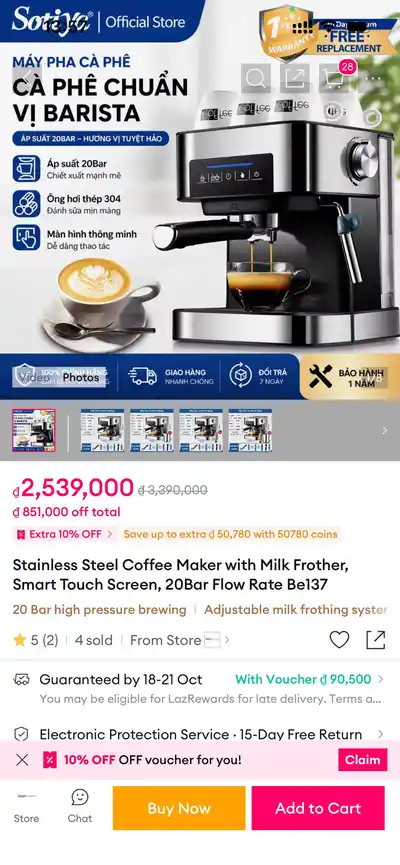Viewport: 400px width, 865px height.
Task: Tap Buy Now
Action: pos(179,808)
